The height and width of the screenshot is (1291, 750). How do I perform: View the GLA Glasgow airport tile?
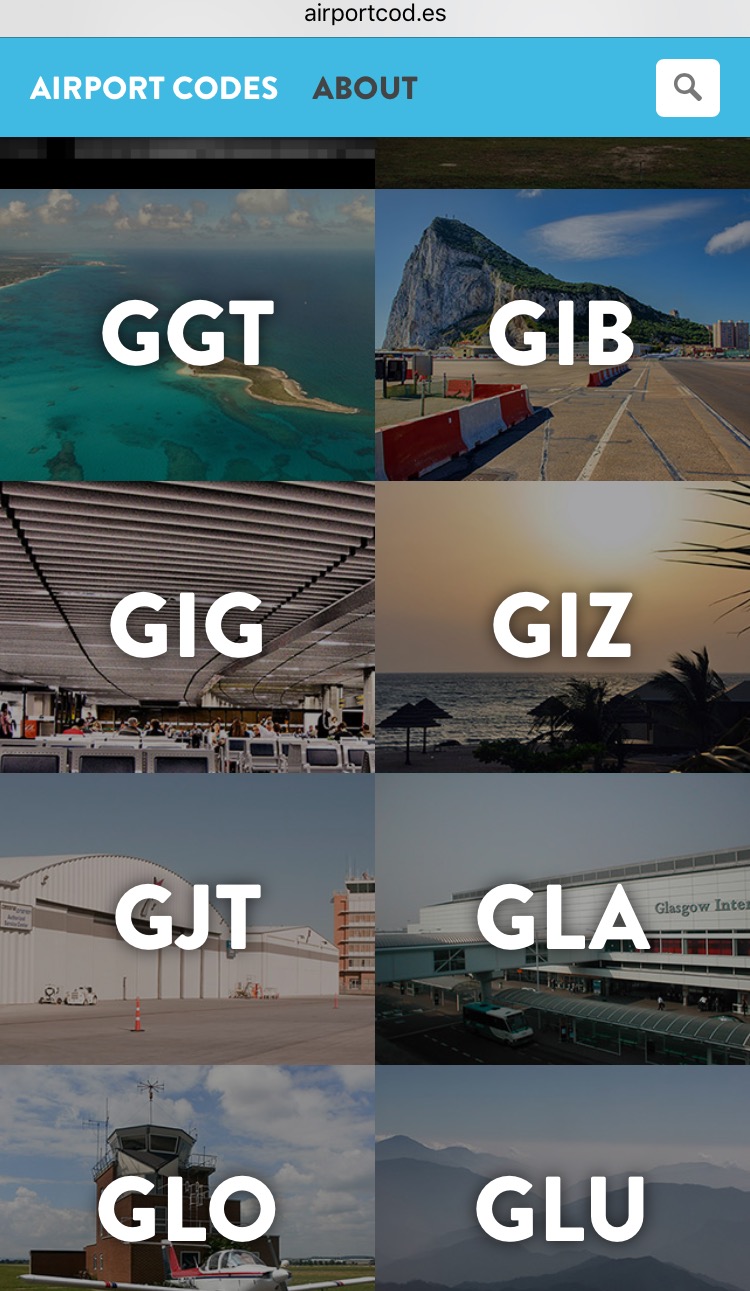562,918
